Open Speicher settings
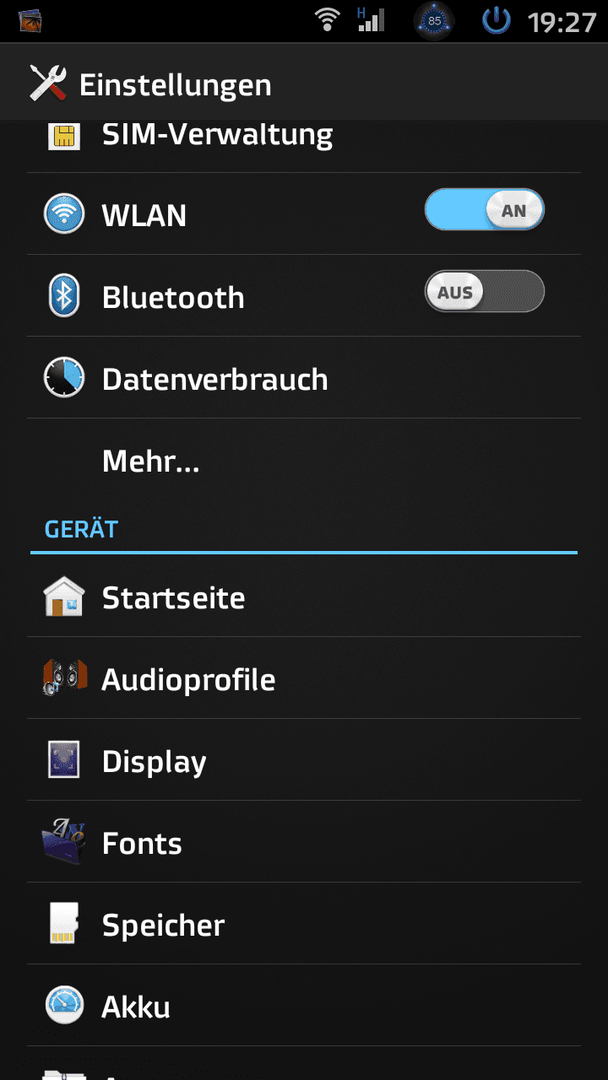Screen dimensions: 608x1080 pyautogui.click(x=304, y=924)
